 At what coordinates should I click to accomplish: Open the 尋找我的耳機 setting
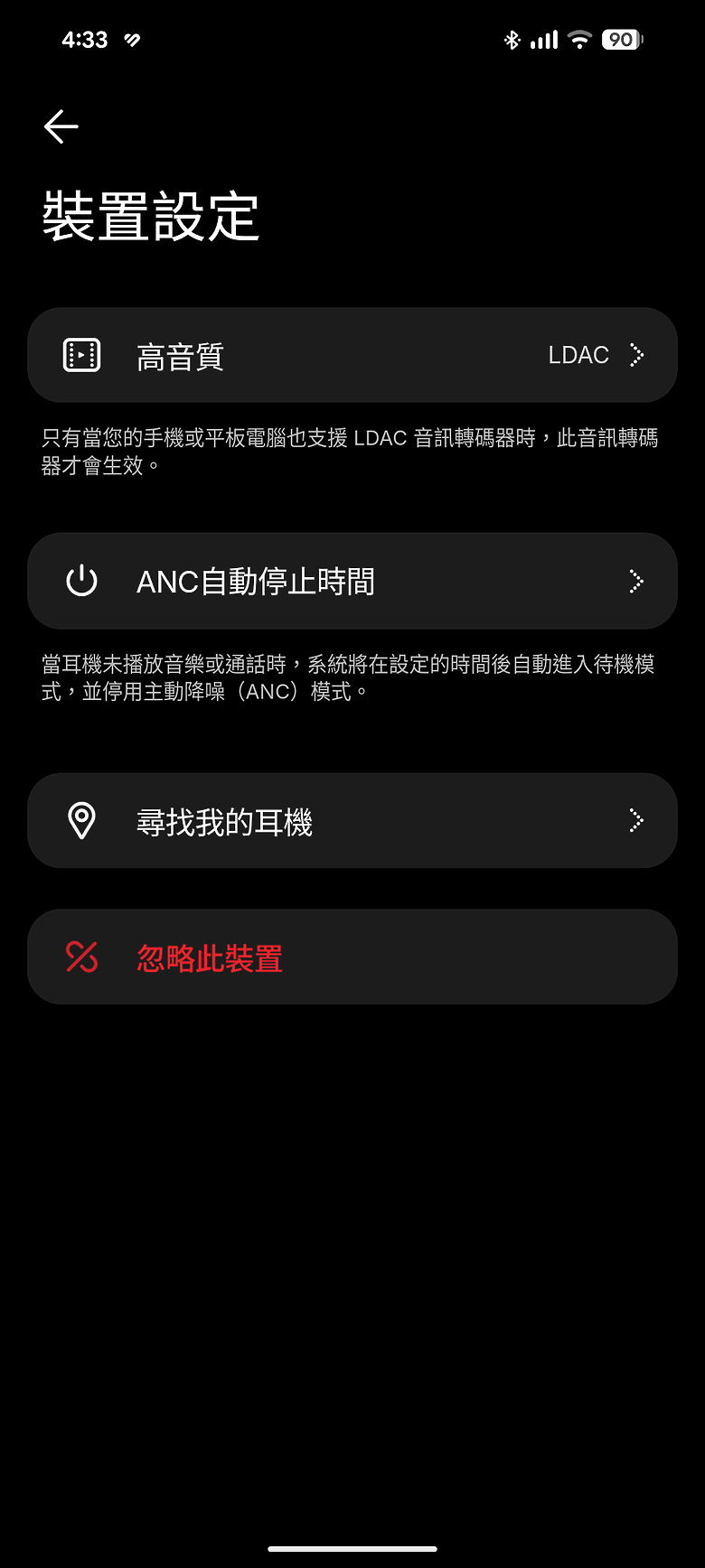352,820
